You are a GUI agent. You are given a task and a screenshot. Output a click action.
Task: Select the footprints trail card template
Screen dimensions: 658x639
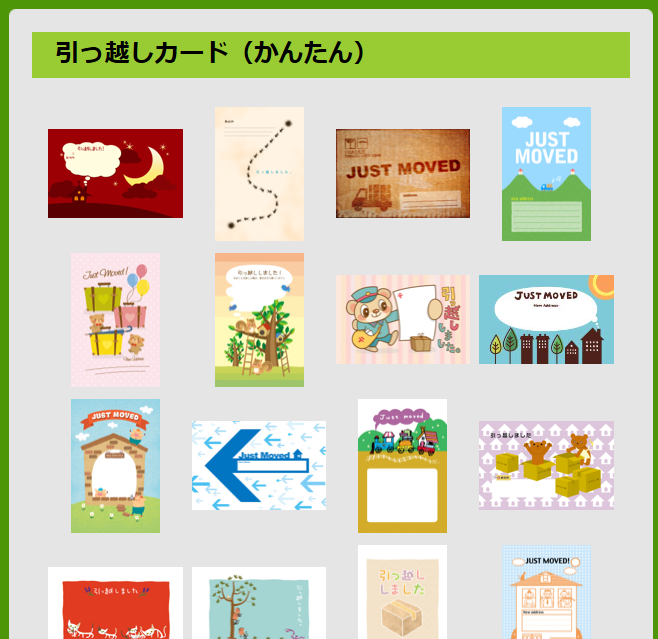(259, 174)
